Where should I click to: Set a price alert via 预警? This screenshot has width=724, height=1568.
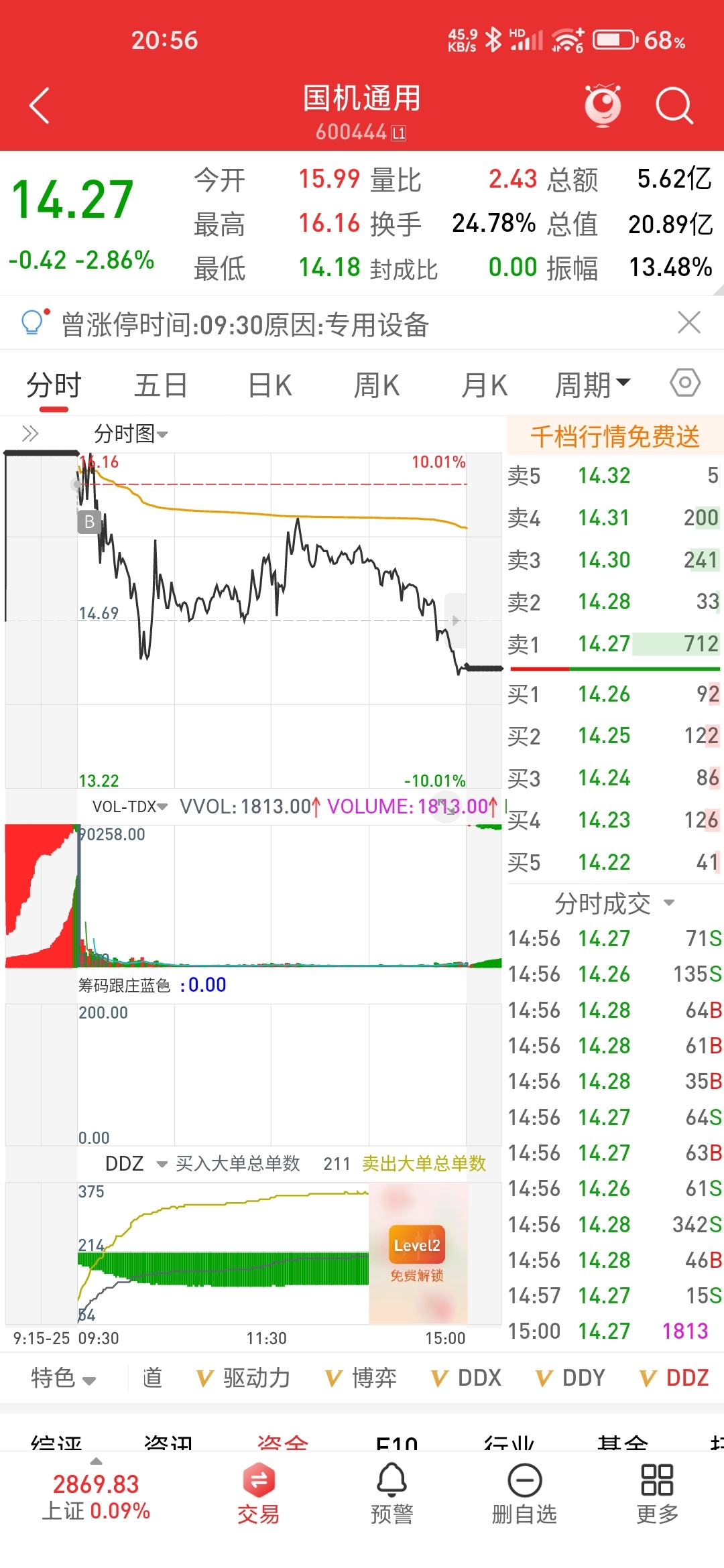[x=391, y=1494]
